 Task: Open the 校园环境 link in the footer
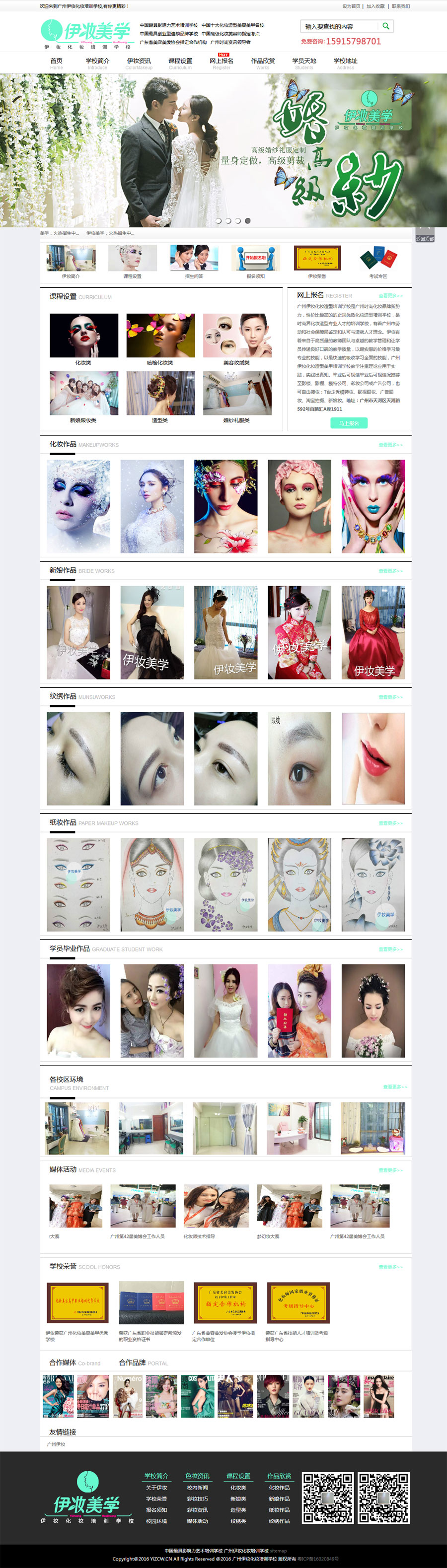tap(156, 1520)
